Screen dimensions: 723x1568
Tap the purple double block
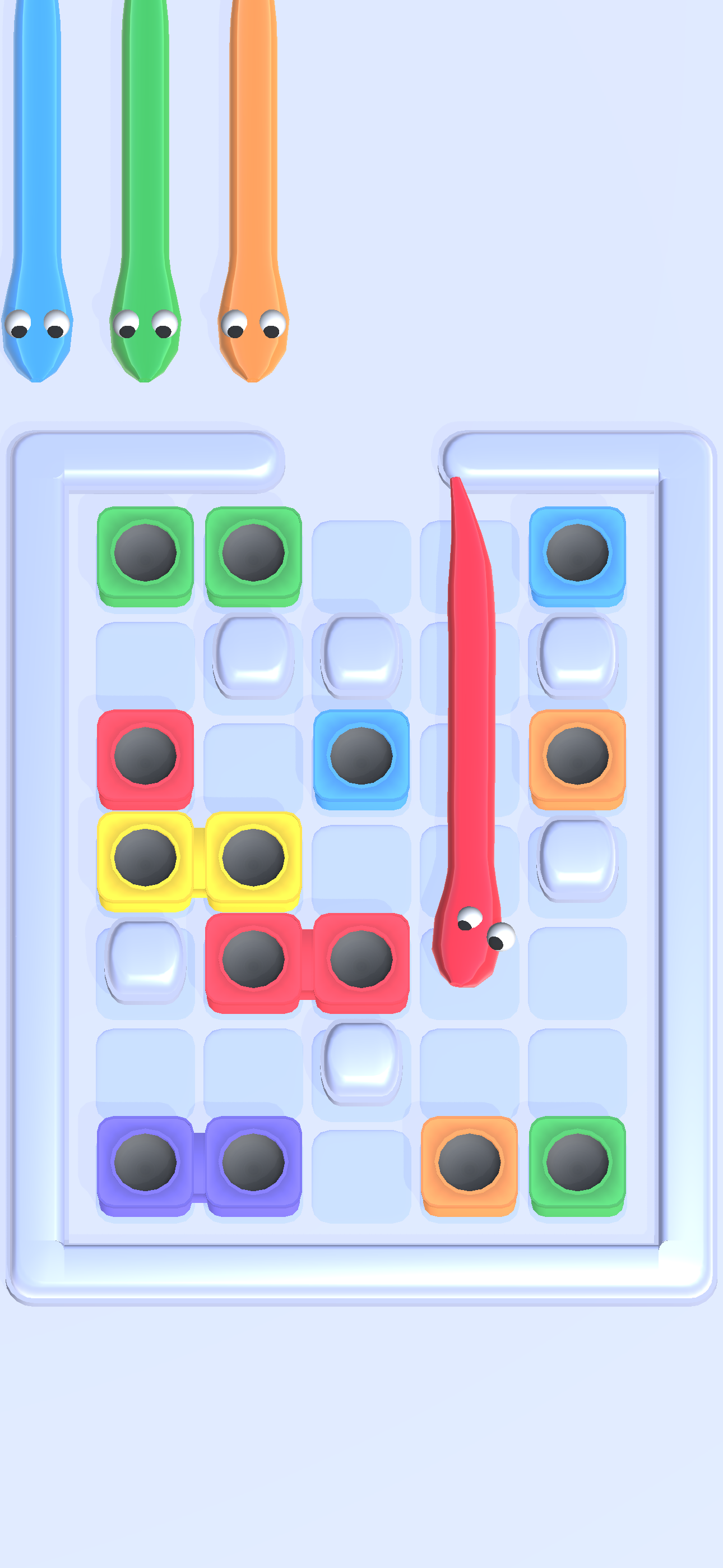(x=200, y=1166)
